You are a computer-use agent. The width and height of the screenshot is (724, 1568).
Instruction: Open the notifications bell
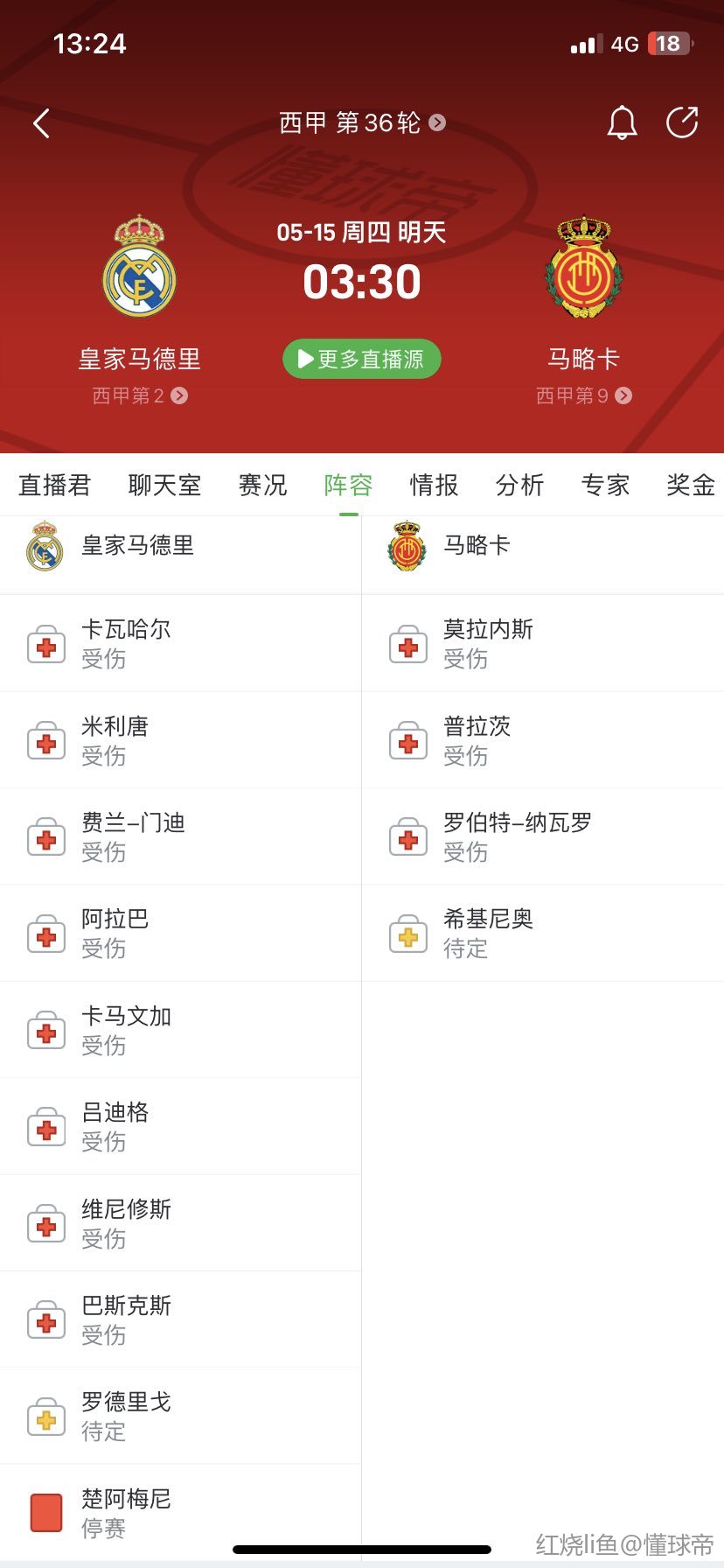point(622,122)
